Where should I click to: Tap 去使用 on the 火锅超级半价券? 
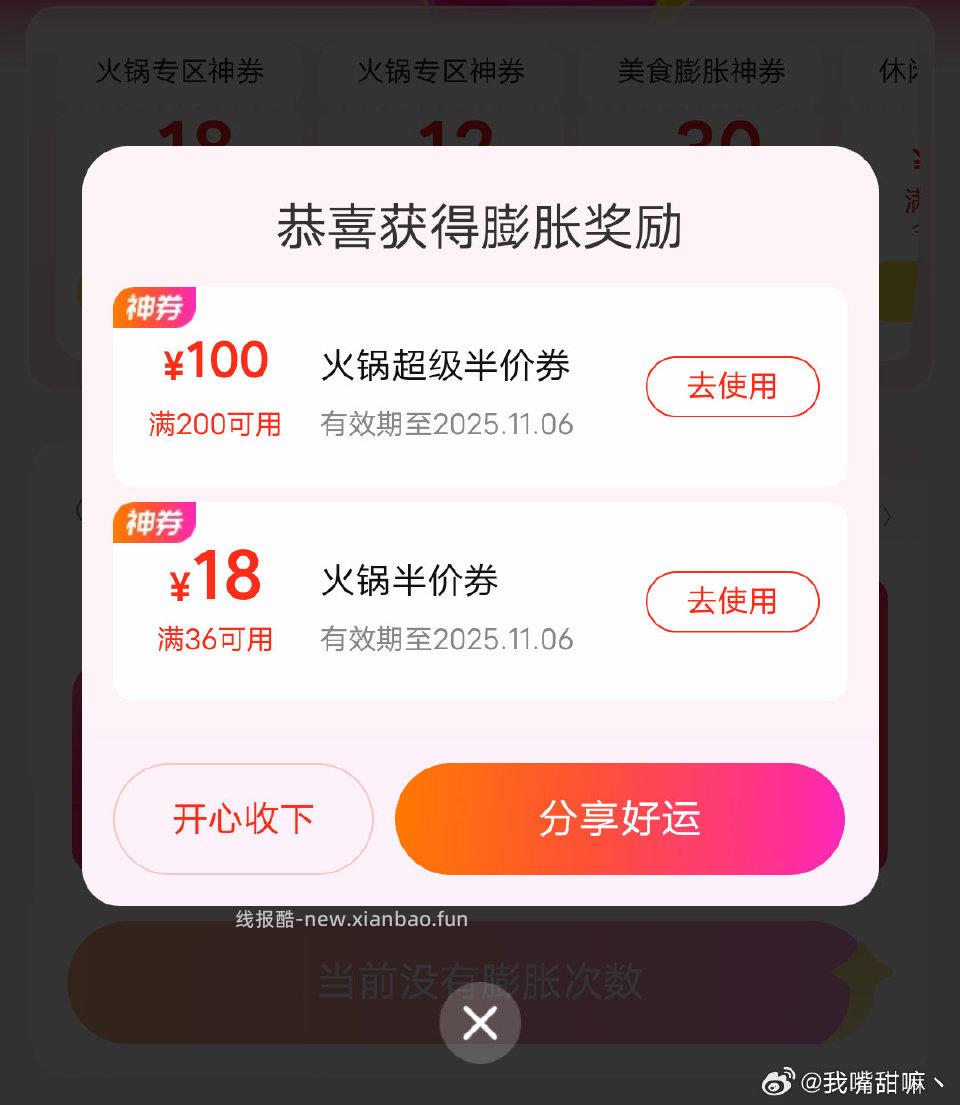click(x=732, y=387)
